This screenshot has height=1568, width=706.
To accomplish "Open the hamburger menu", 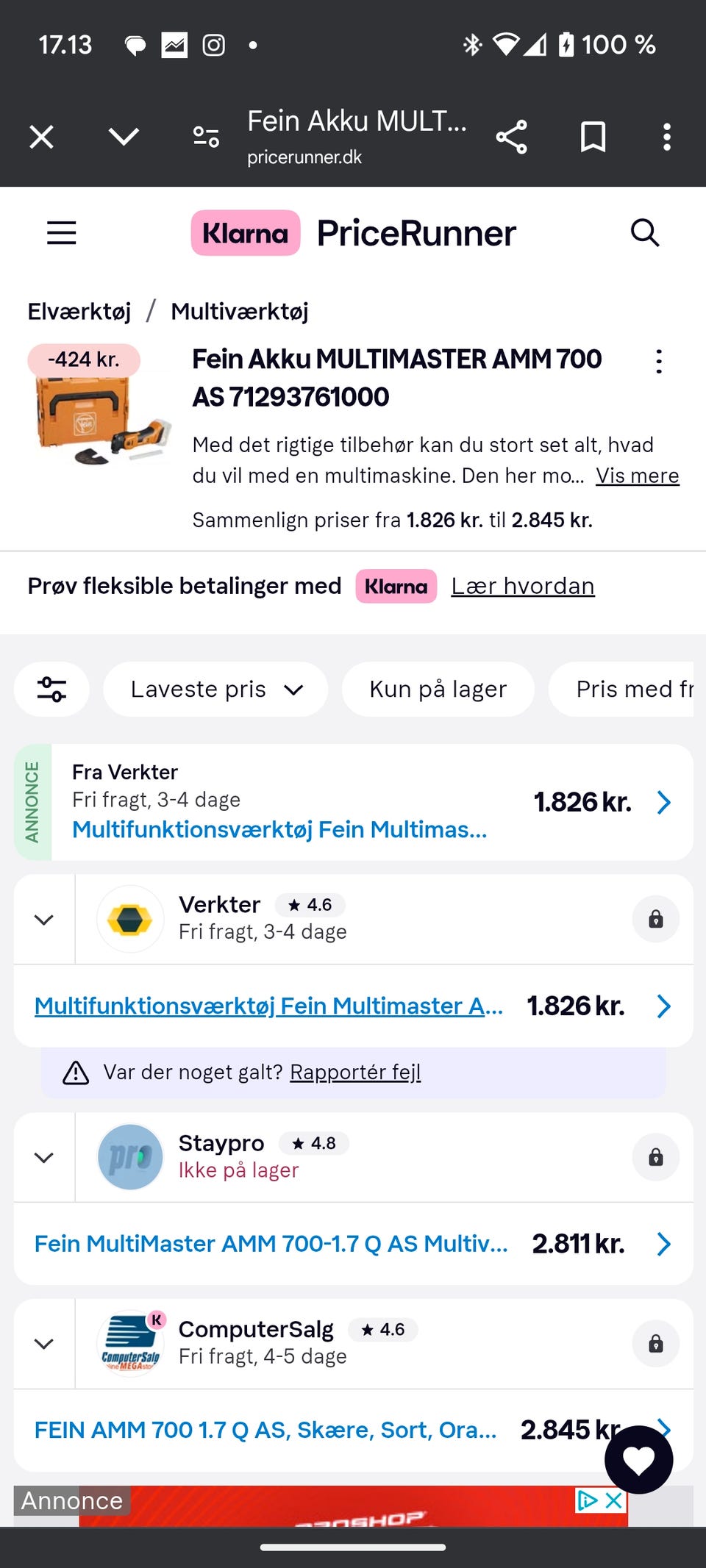I will click(x=62, y=232).
